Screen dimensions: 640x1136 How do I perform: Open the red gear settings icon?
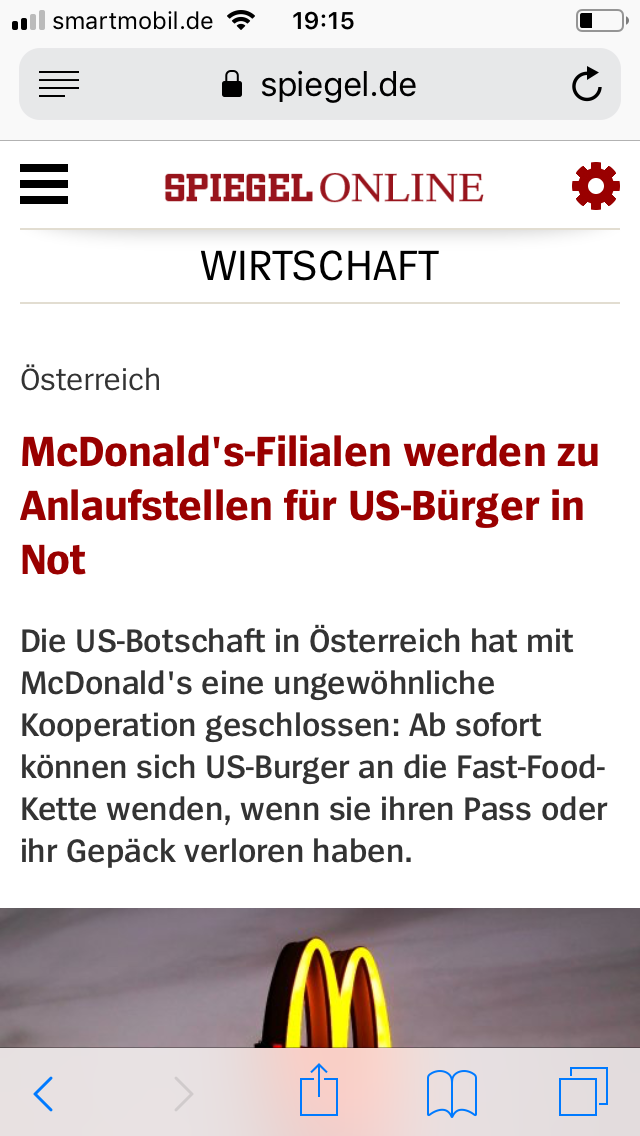pyautogui.click(x=595, y=185)
